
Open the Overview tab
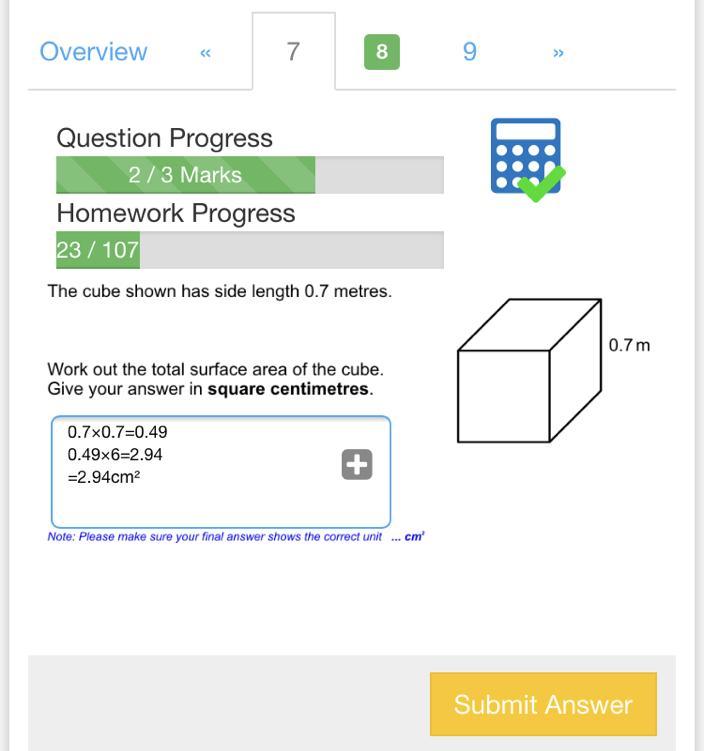pos(93,52)
